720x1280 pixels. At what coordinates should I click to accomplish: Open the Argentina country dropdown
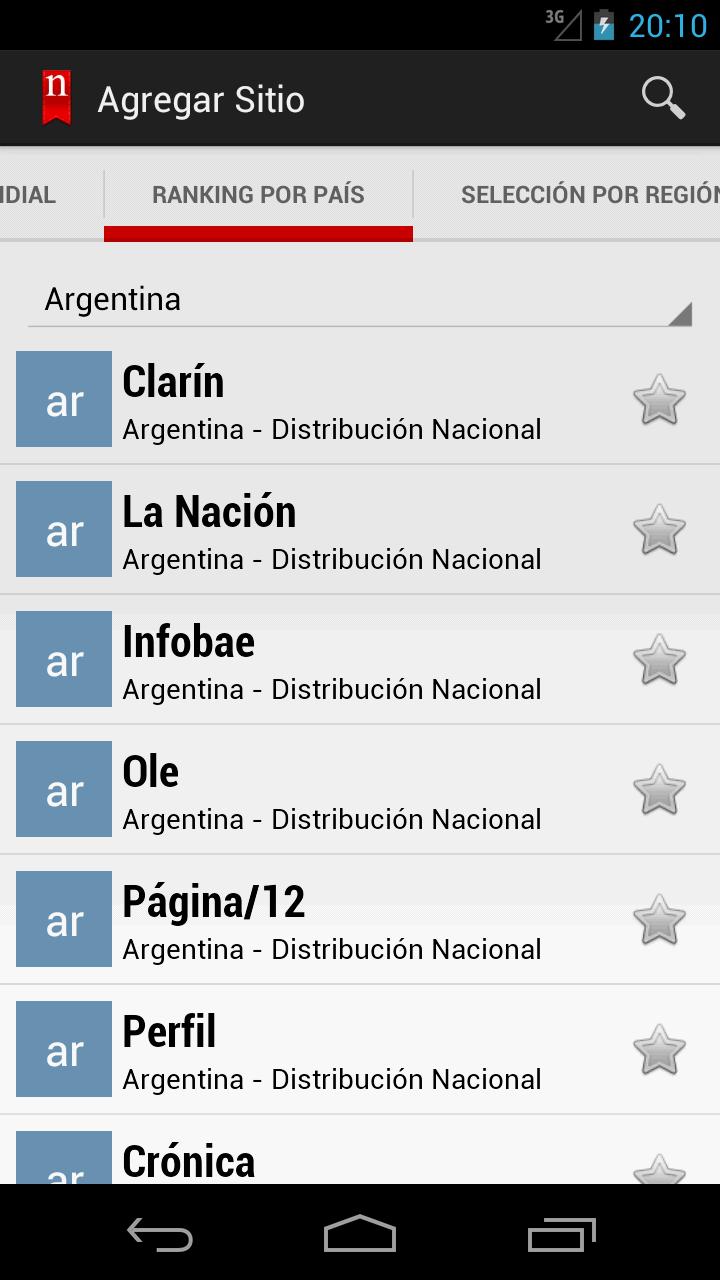pos(360,298)
